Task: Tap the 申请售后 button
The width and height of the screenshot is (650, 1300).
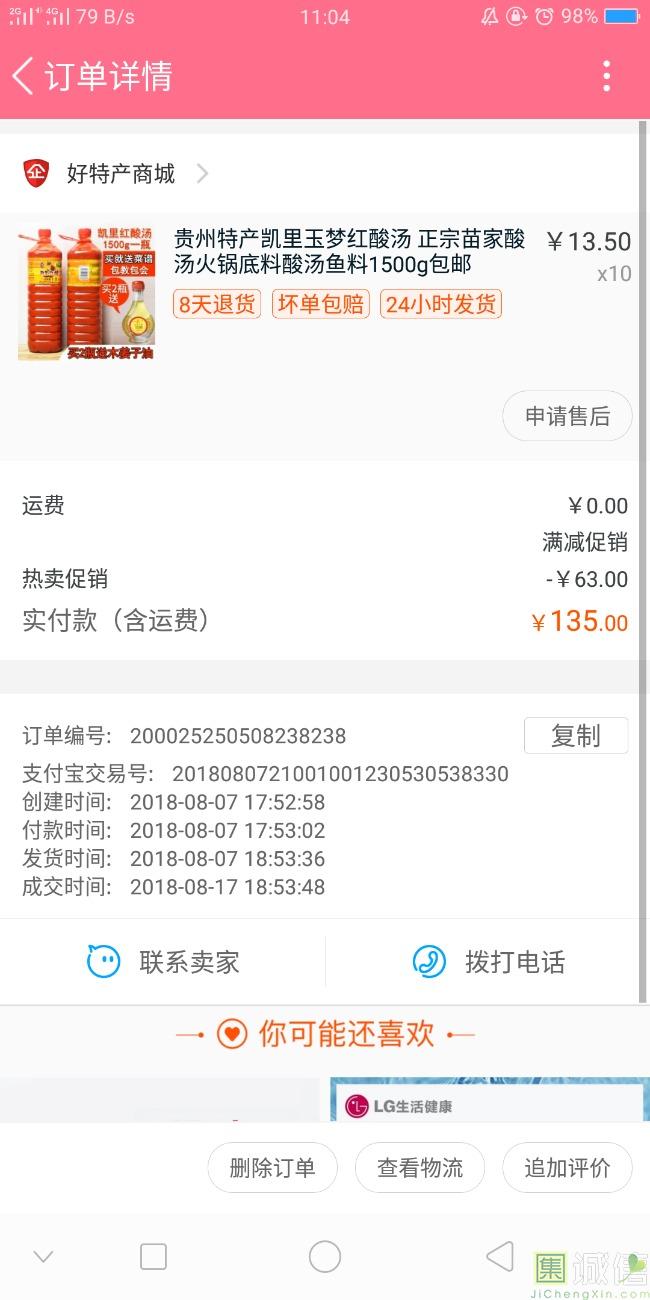Action: point(567,416)
